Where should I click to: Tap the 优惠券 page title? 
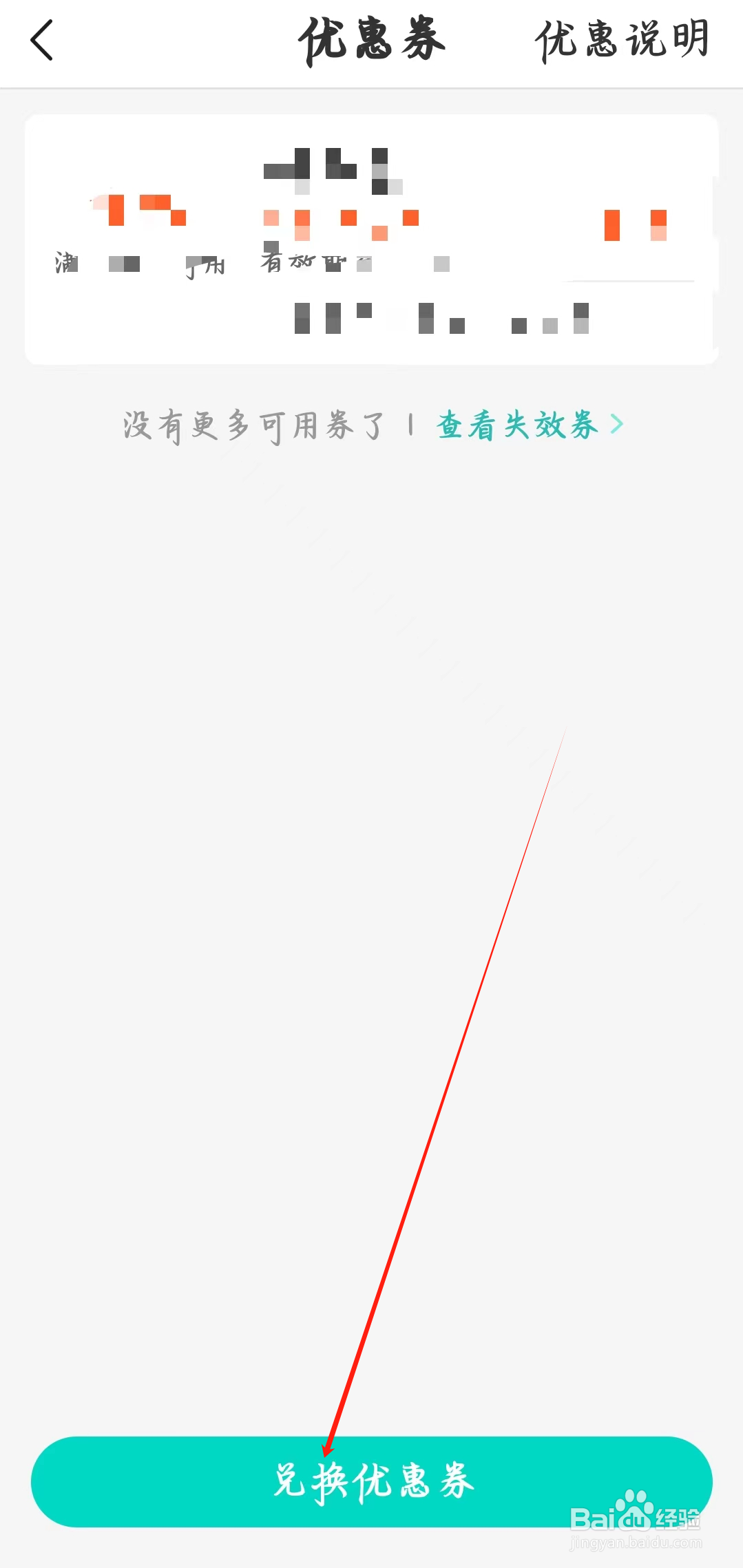tap(371, 41)
